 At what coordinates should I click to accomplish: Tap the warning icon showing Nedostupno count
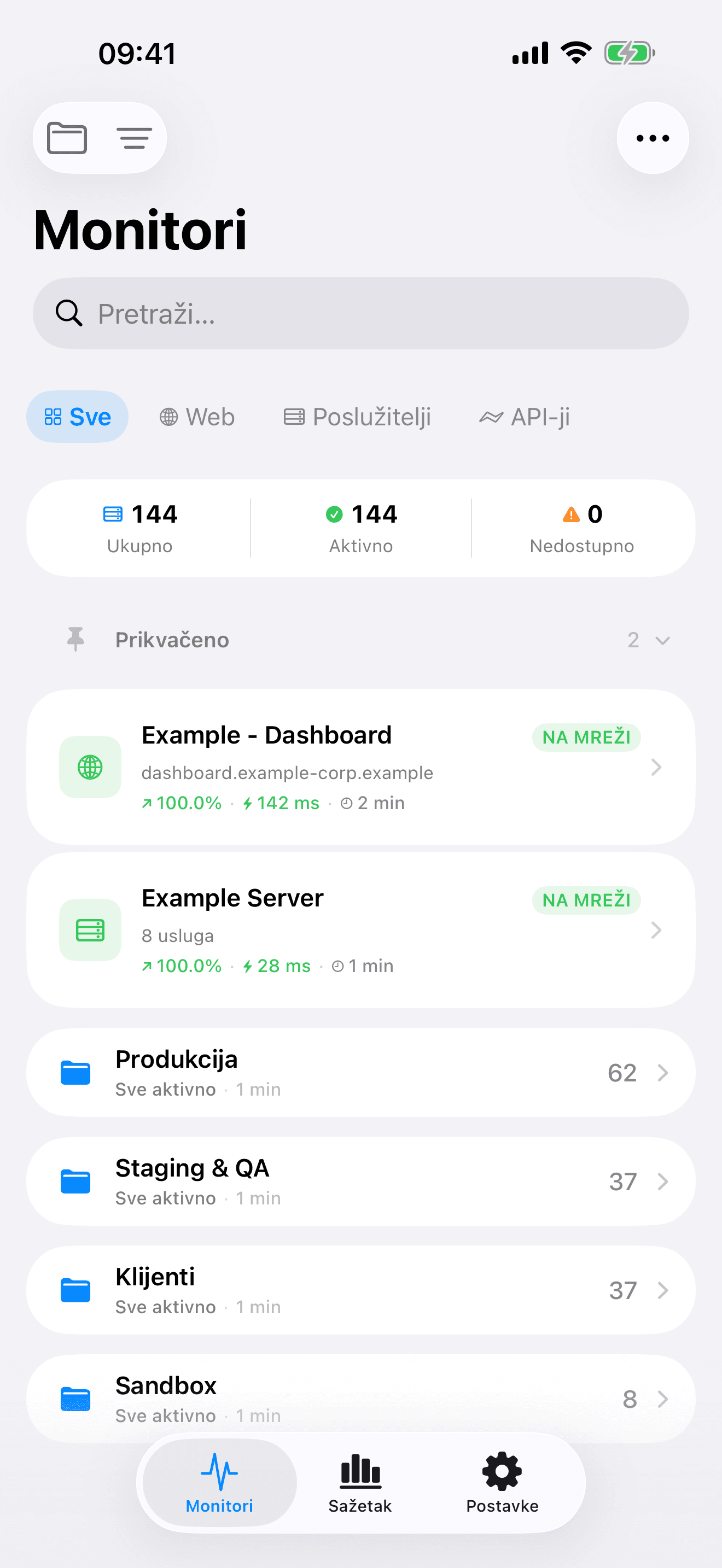[x=570, y=514]
